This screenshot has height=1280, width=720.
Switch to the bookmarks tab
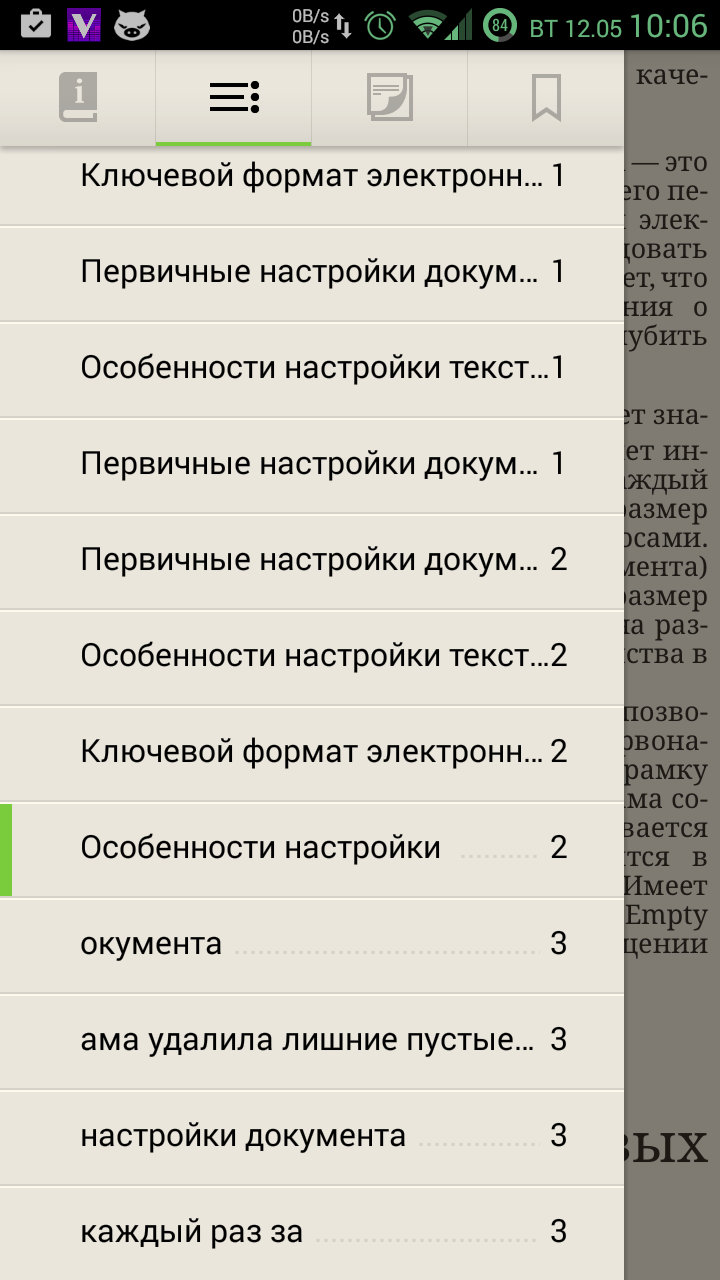coord(546,98)
